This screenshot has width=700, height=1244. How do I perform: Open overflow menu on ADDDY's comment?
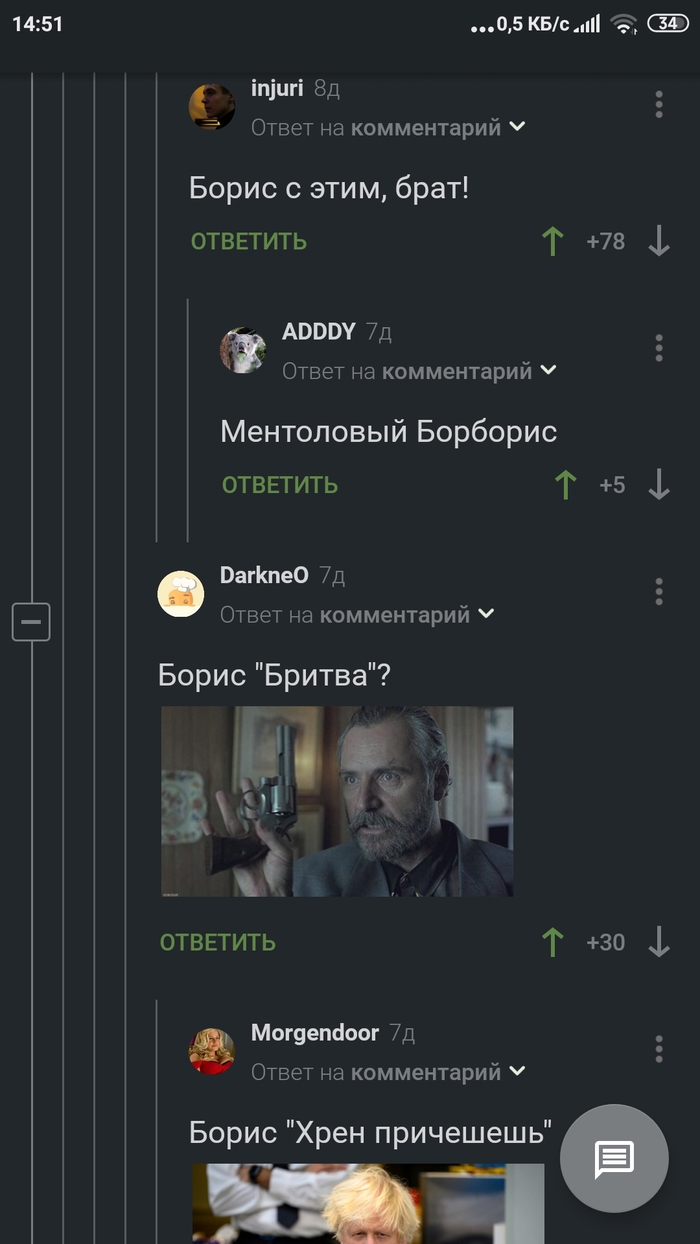point(658,348)
